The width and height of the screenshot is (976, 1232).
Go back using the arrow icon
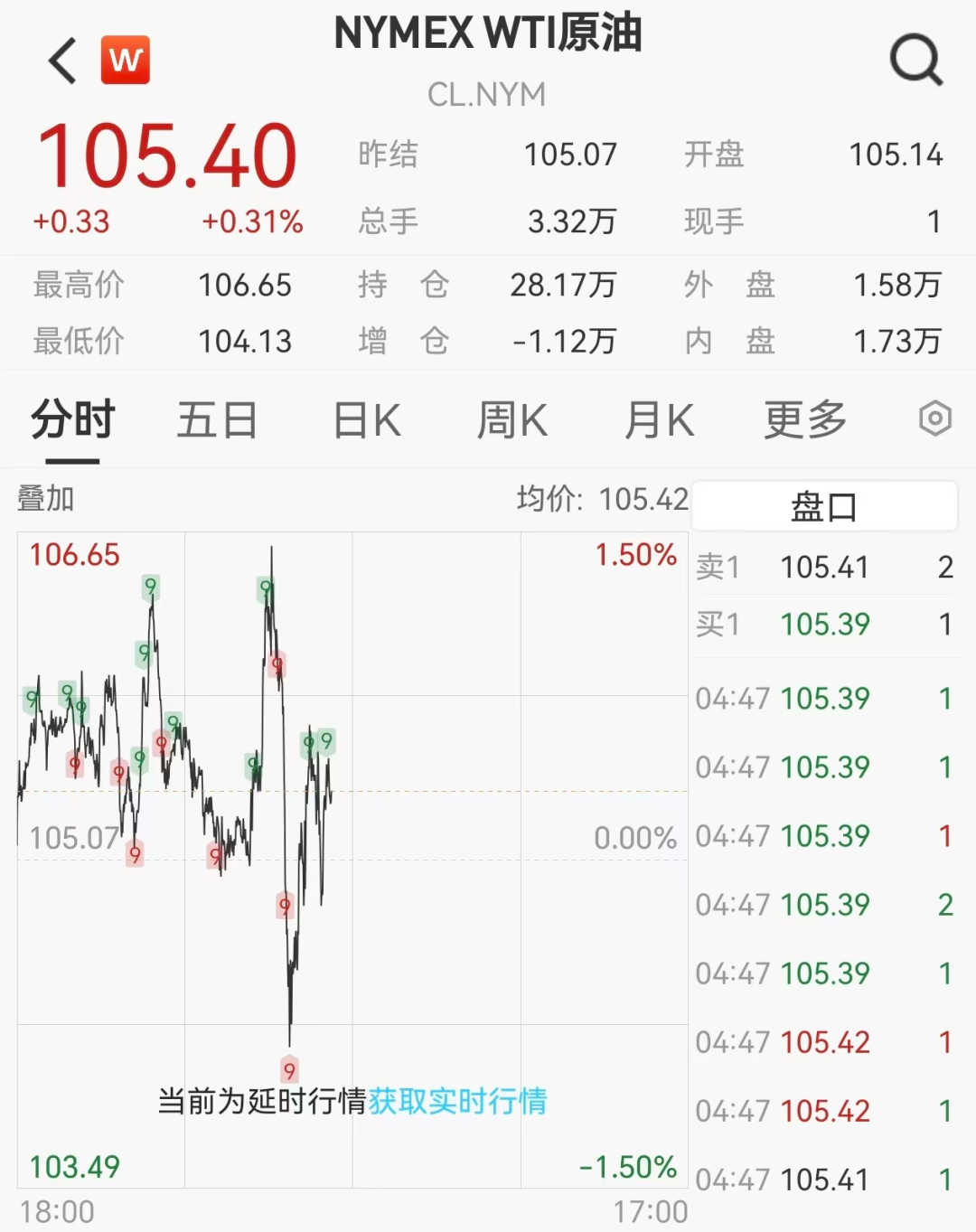(x=62, y=61)
